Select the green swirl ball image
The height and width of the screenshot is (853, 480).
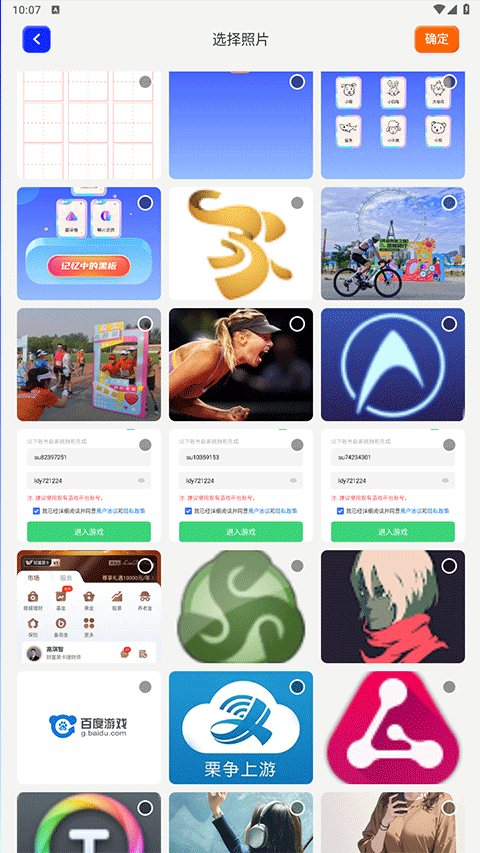241,606
